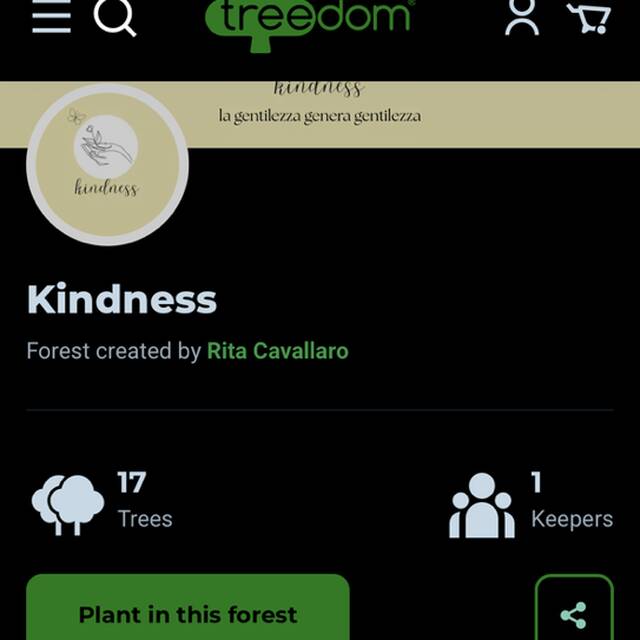640x640 pixels.
Task: Tap Plant in this forest button
Action: coord(188,611)
